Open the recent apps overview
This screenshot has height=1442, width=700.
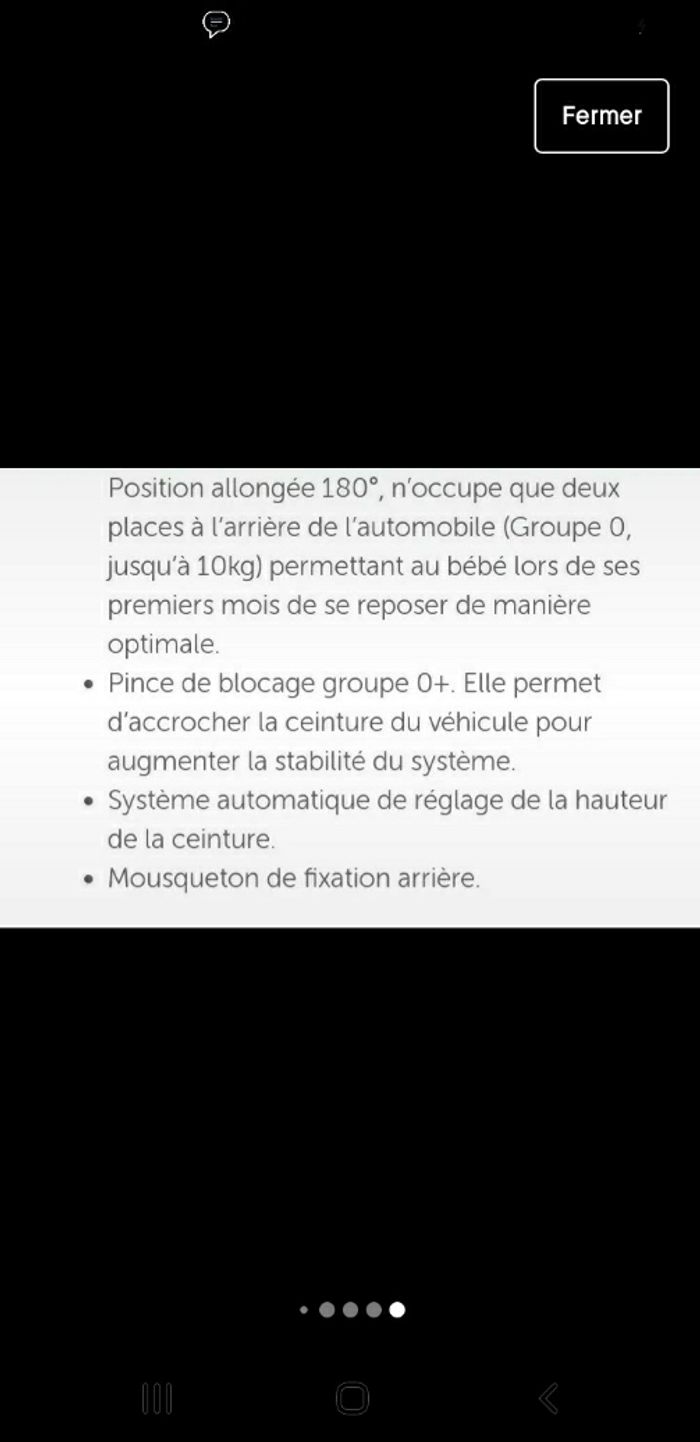click(157, 1398)
